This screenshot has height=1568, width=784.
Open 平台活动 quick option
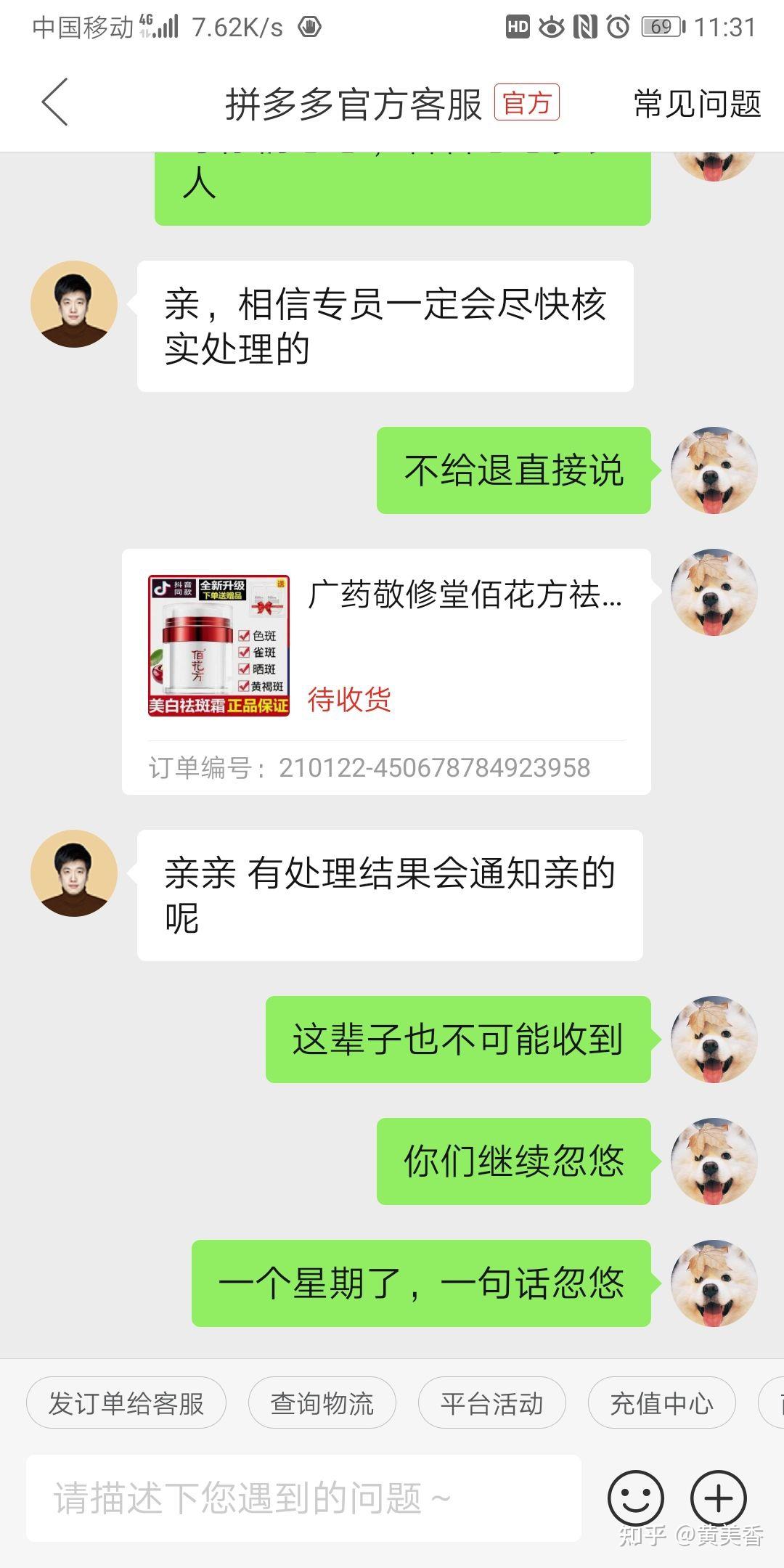pyautogui.click(x=492, y=1403)
